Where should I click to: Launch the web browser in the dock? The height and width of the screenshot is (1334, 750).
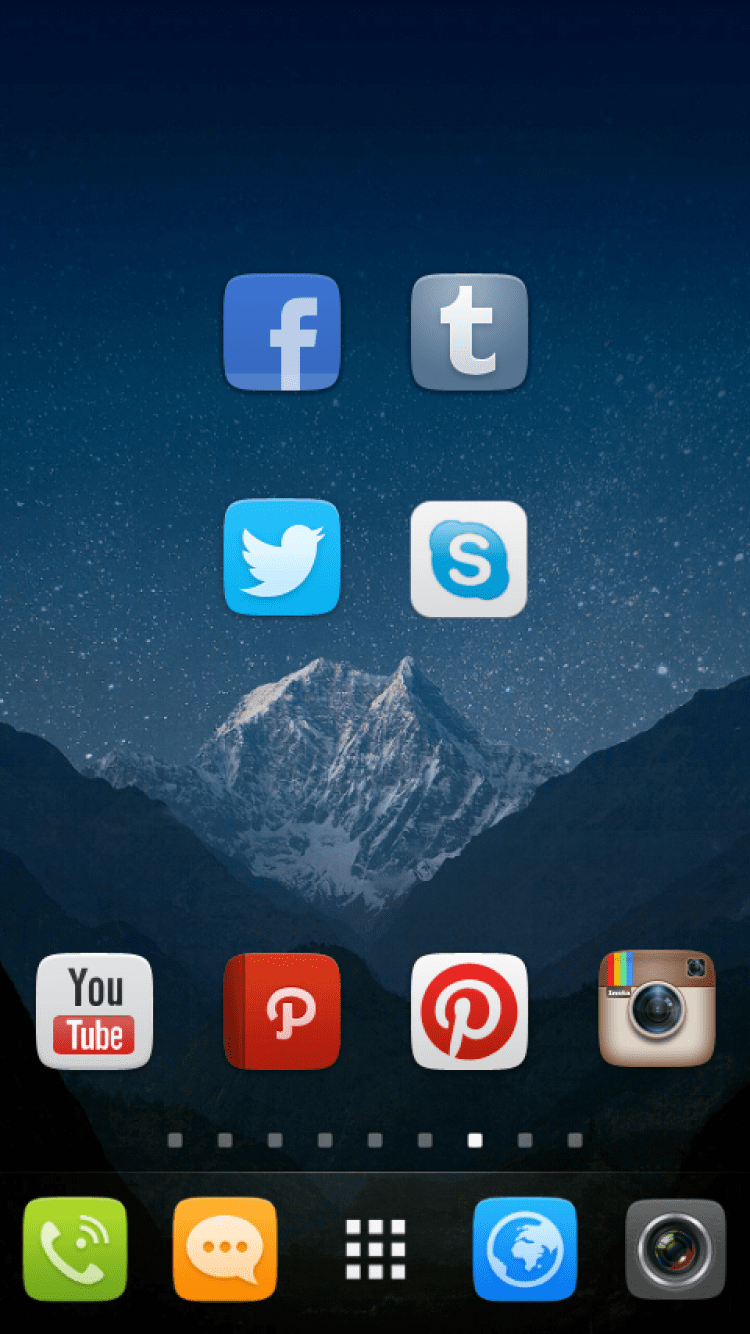pyautogui.click(x=525, y=1249)
